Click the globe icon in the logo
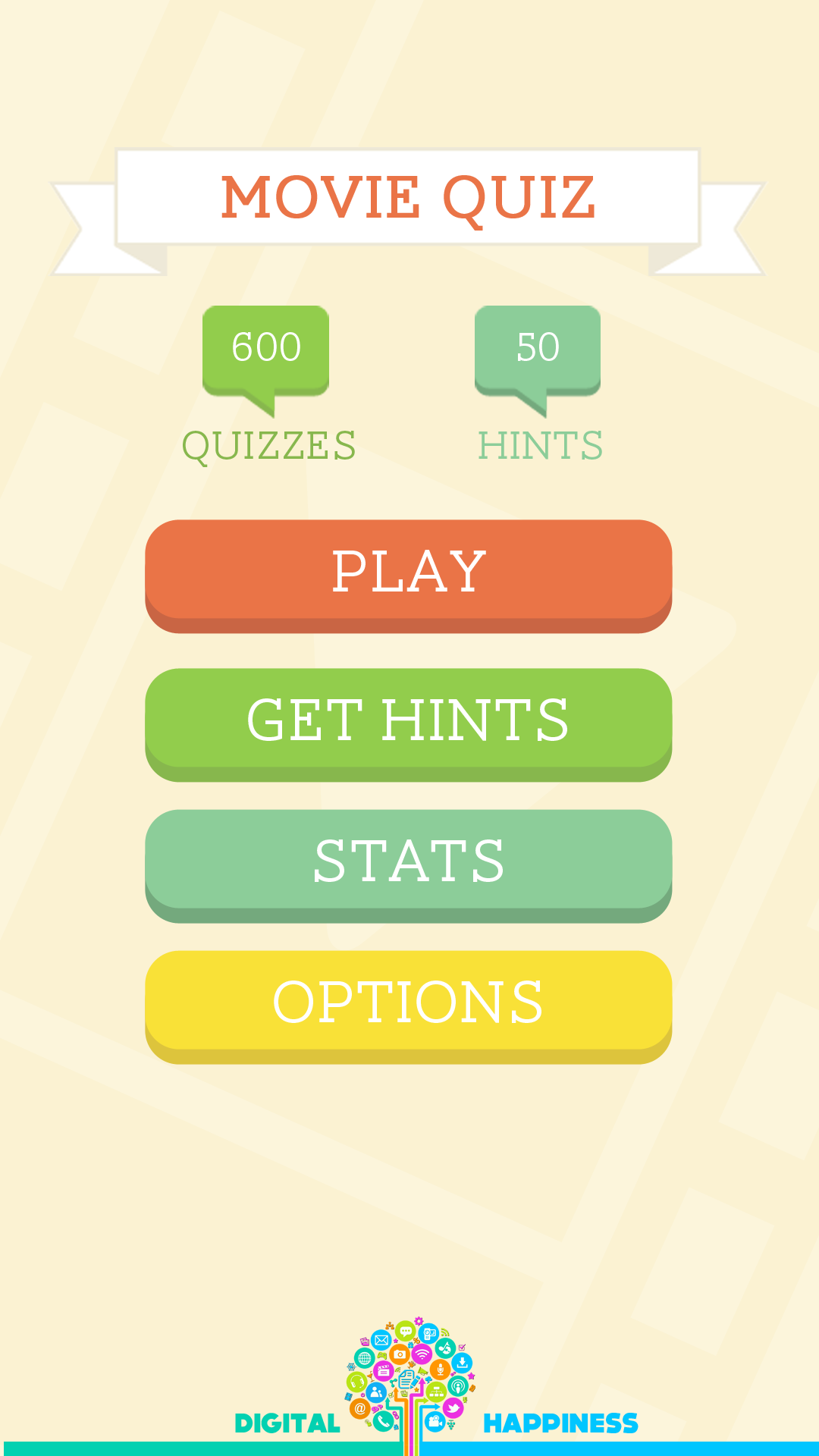The height and width of the screenshot is (1456, 819). pos(365,1357)
